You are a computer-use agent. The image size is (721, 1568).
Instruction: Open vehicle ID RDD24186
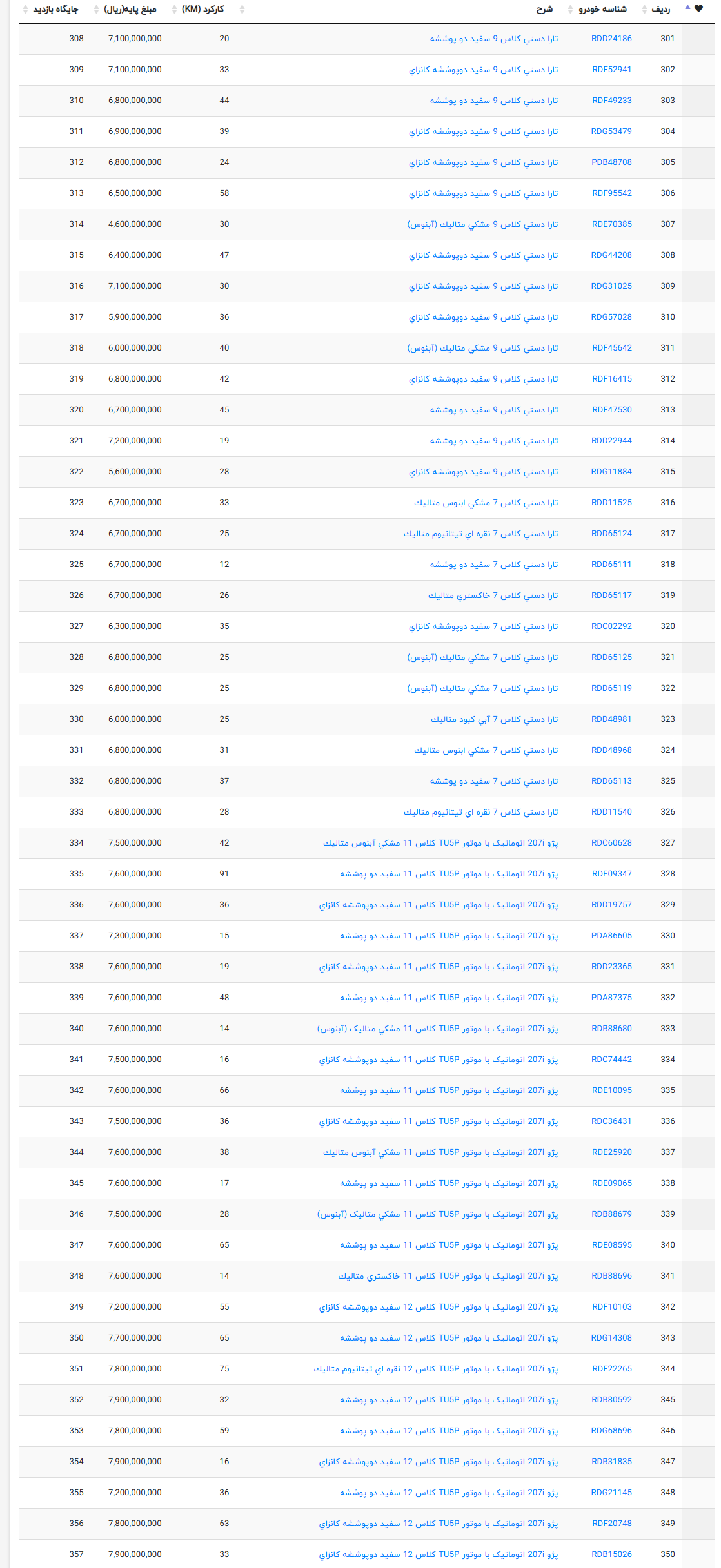[611, 39]
